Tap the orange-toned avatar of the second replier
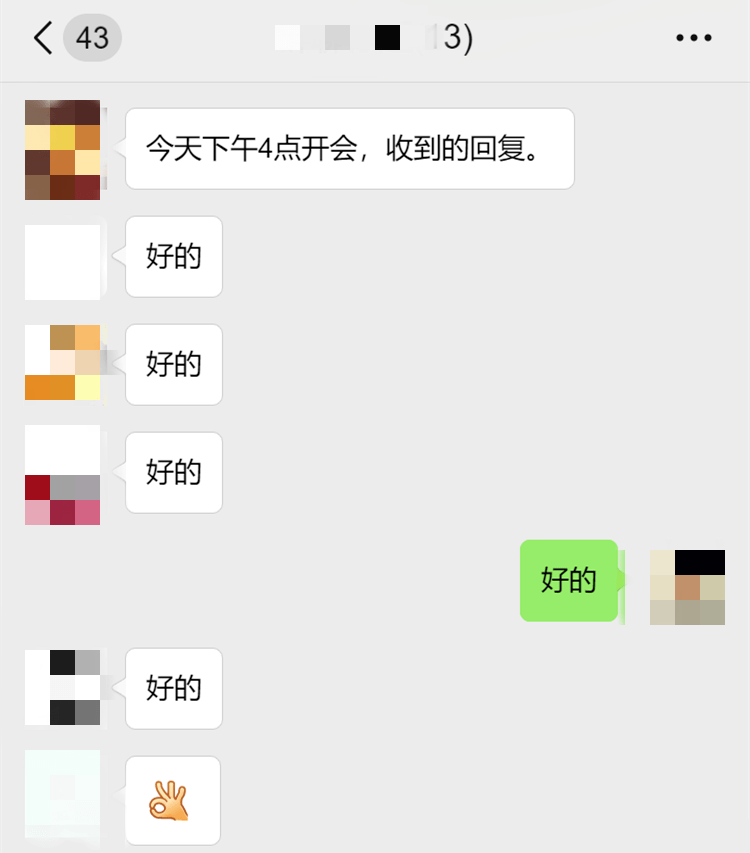Image resolution: width=750 pixels, height=853 pixels. coord(62,365)
